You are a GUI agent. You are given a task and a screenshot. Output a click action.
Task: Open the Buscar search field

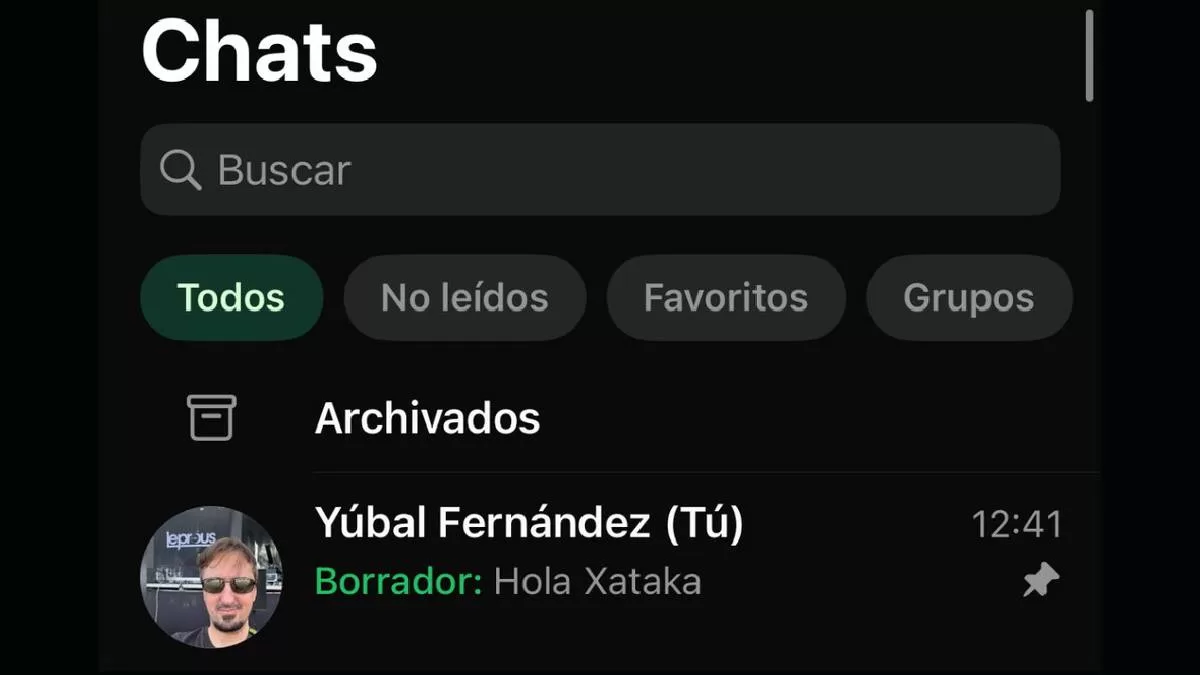point(600,170)
